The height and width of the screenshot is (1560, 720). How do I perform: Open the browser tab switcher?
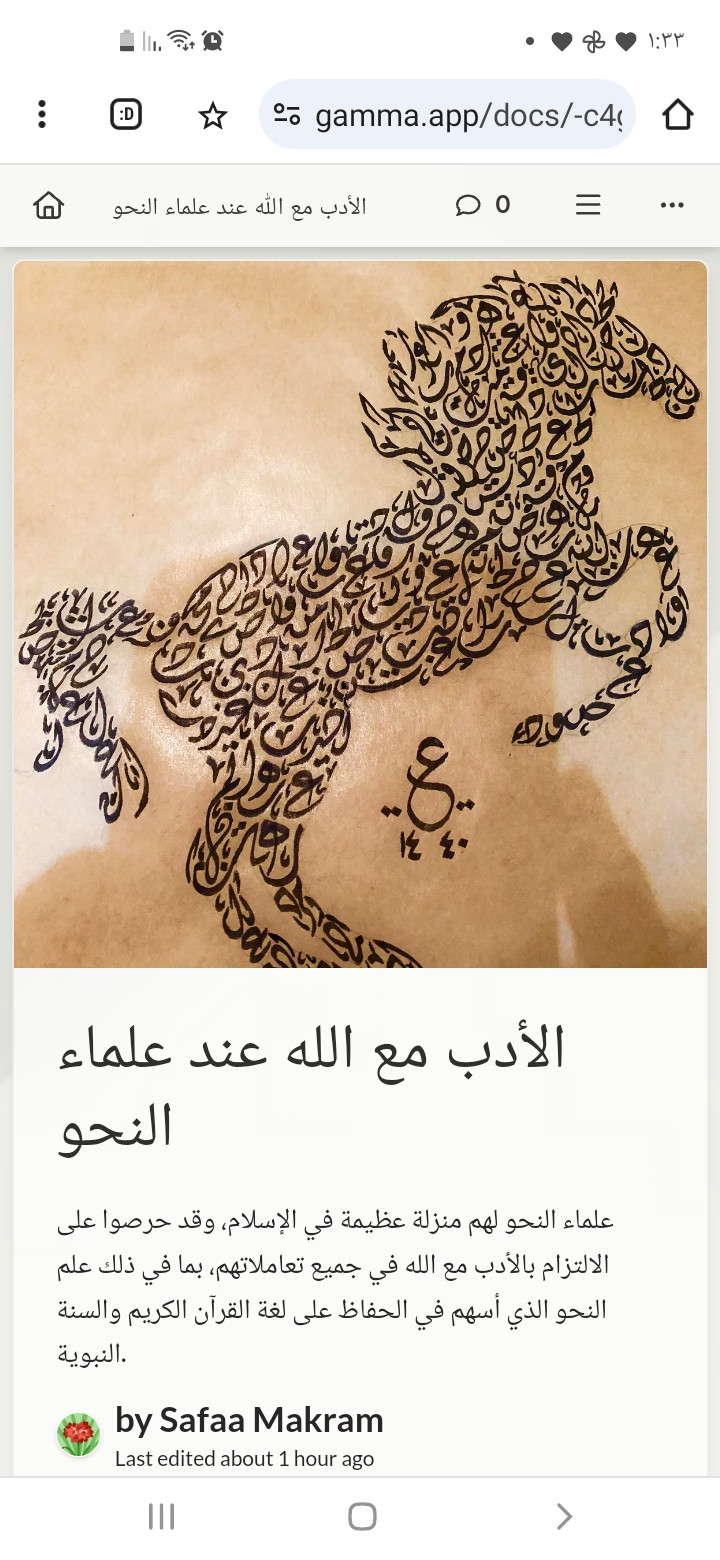pos(126,115)
